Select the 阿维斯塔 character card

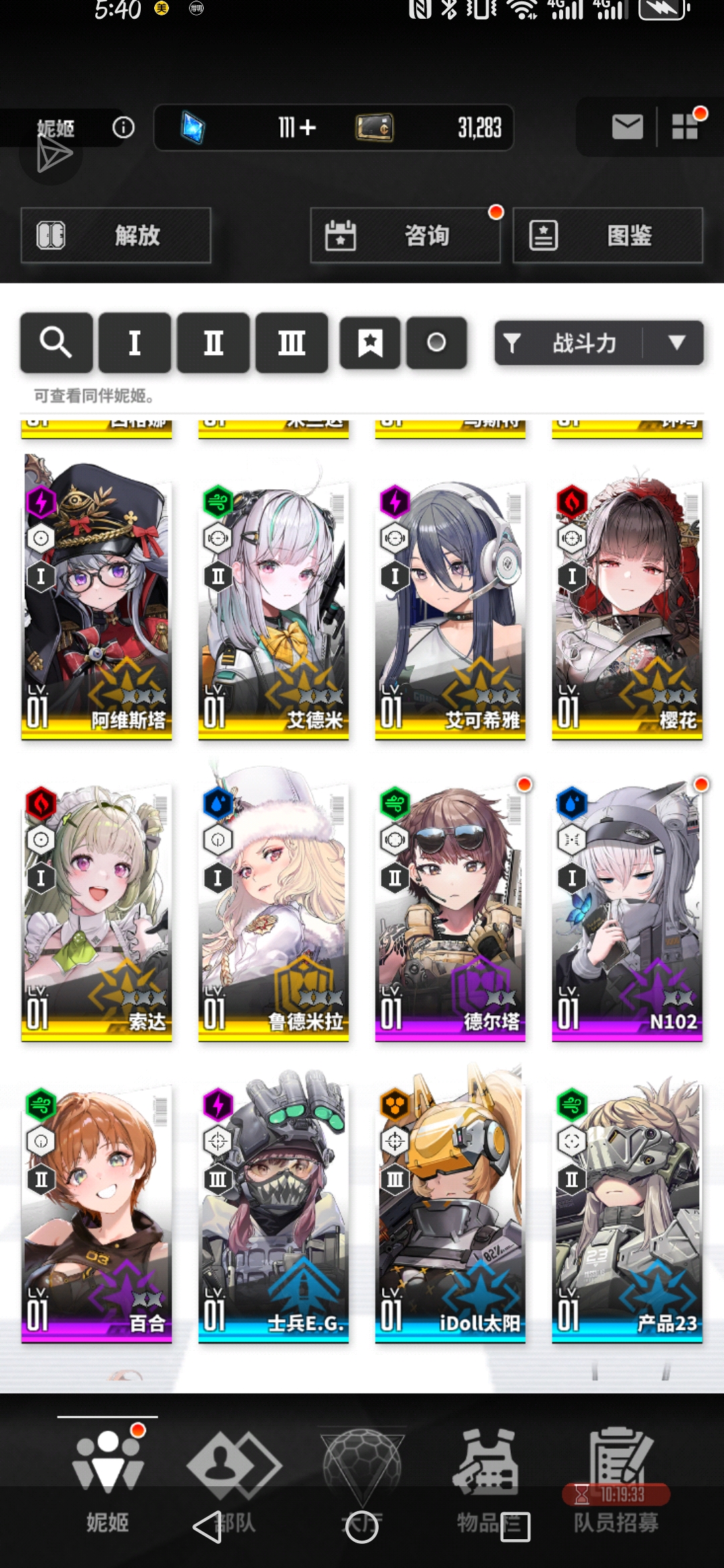[97, 598]
